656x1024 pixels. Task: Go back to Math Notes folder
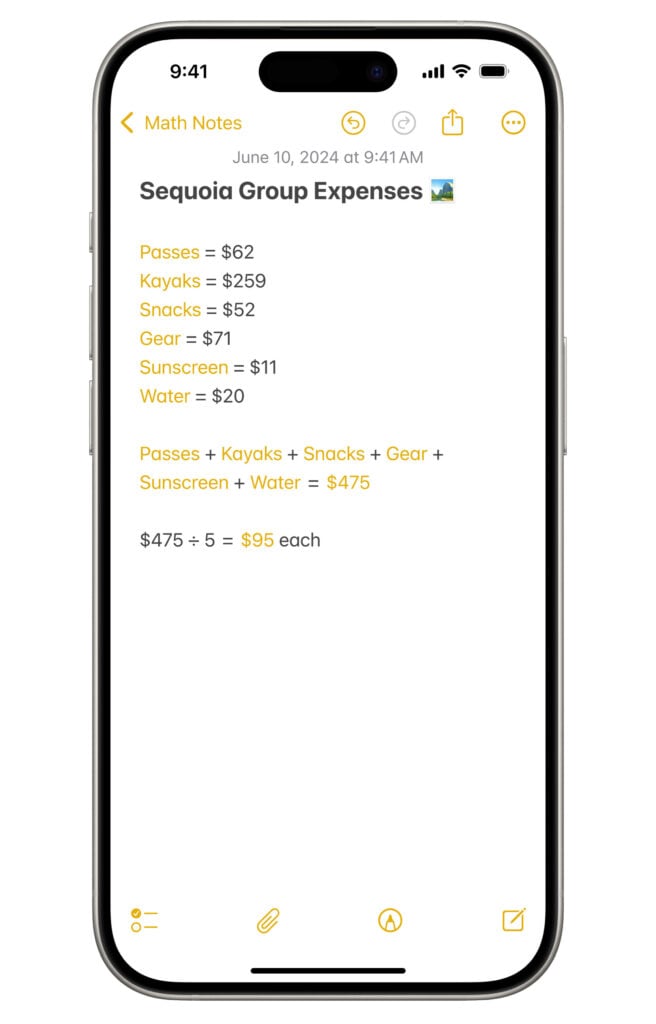tap(181, 123)
